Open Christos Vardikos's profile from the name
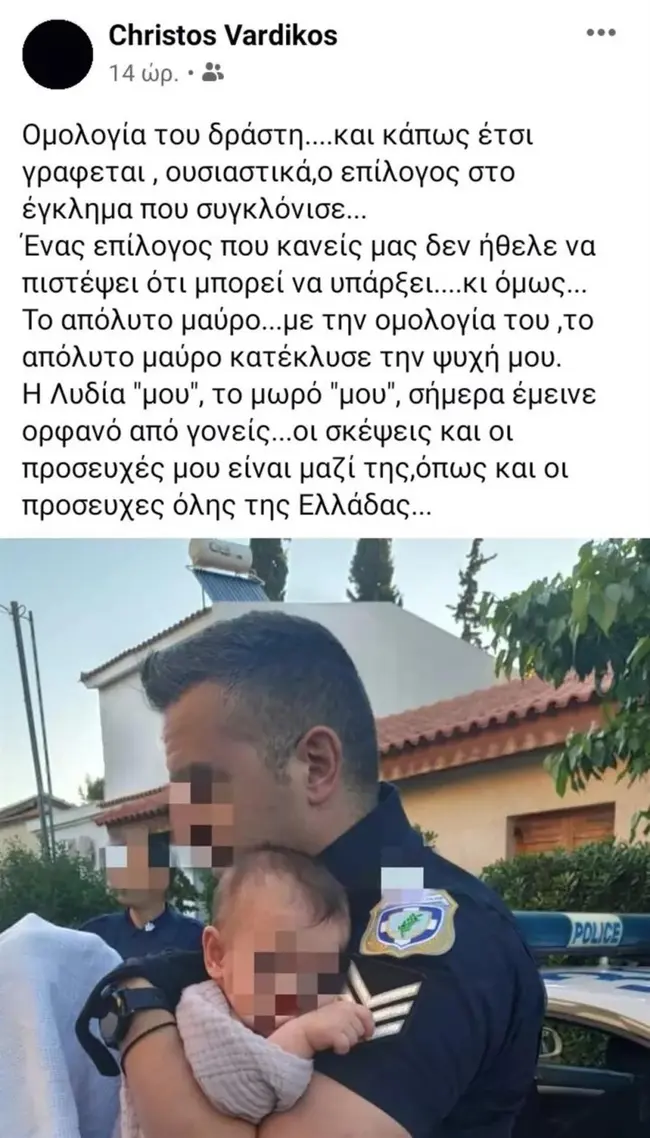This screenshot has height=1138, width=650. pyautogui.click(x=222, y=37)
